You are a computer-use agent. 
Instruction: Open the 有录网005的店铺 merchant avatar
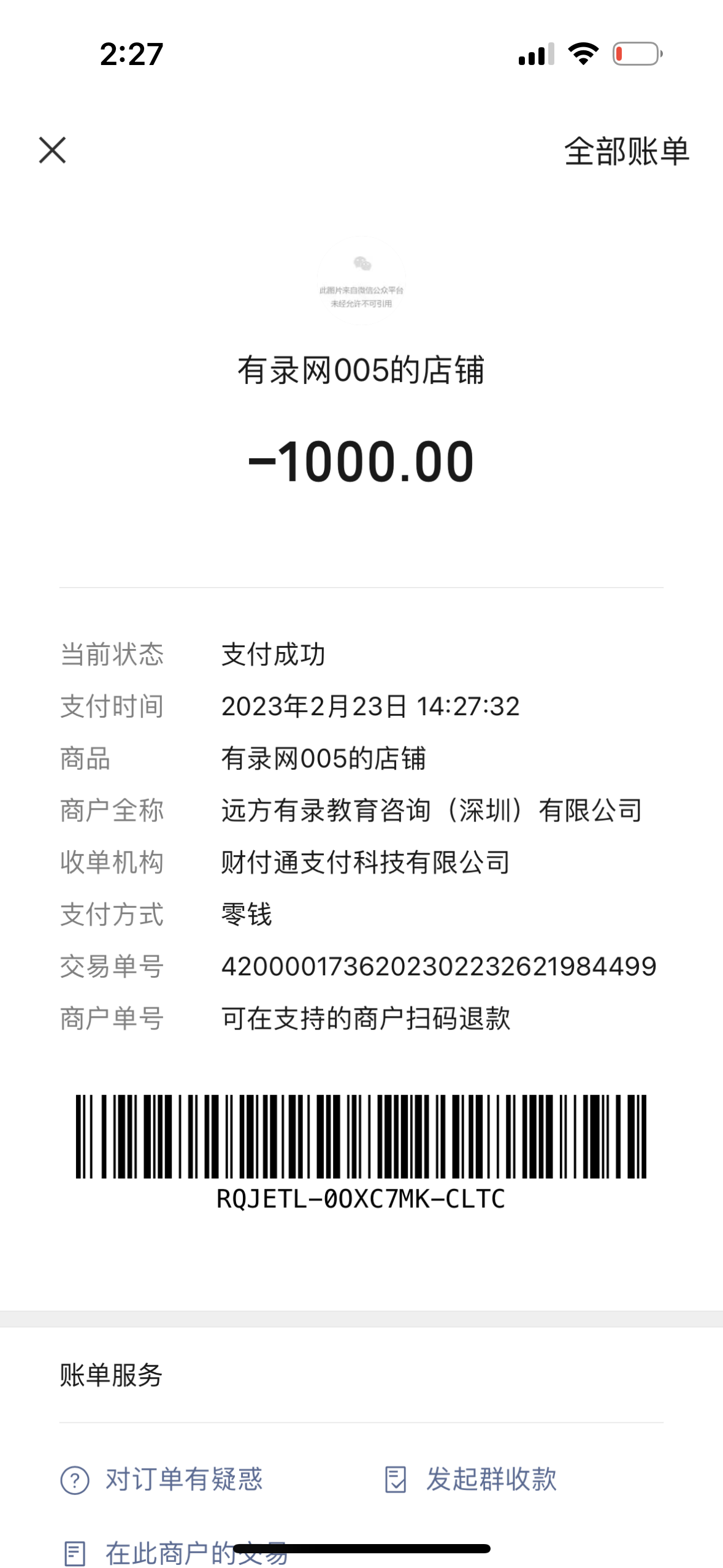[x=361, y=281]
